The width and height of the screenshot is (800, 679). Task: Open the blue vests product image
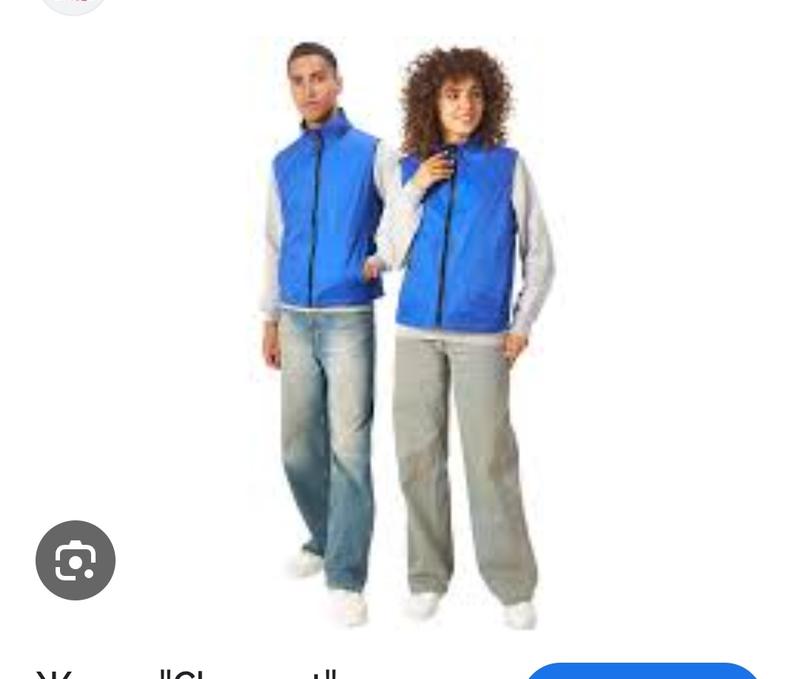(400, 330)
